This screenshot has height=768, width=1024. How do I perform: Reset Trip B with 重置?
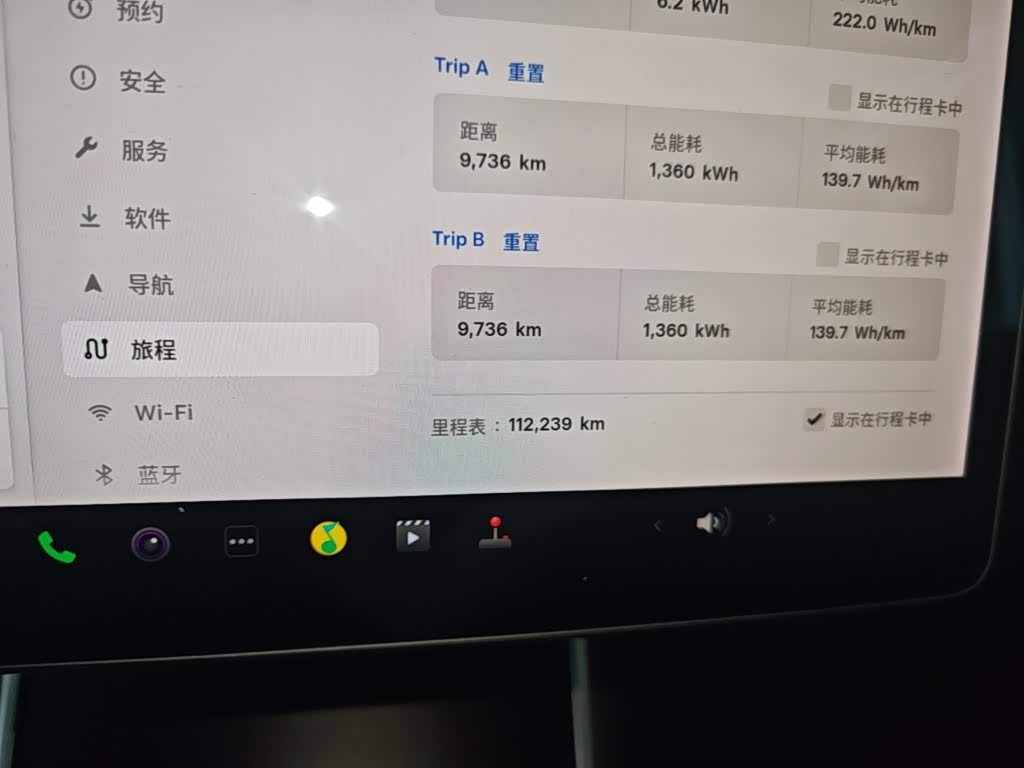tap(521, 242)
